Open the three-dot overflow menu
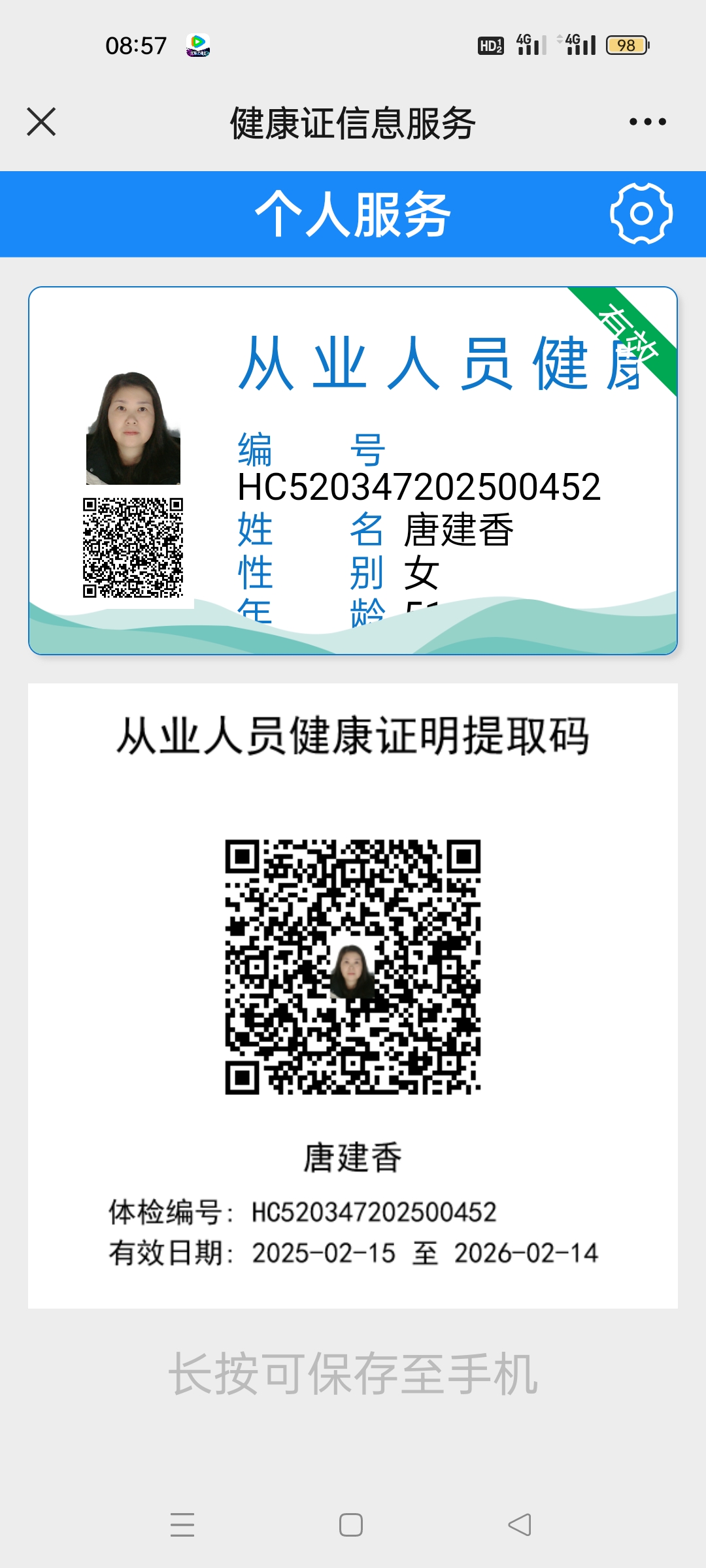Image resolution: width=706 pixels, height=1568 pixels. point(647,122)
